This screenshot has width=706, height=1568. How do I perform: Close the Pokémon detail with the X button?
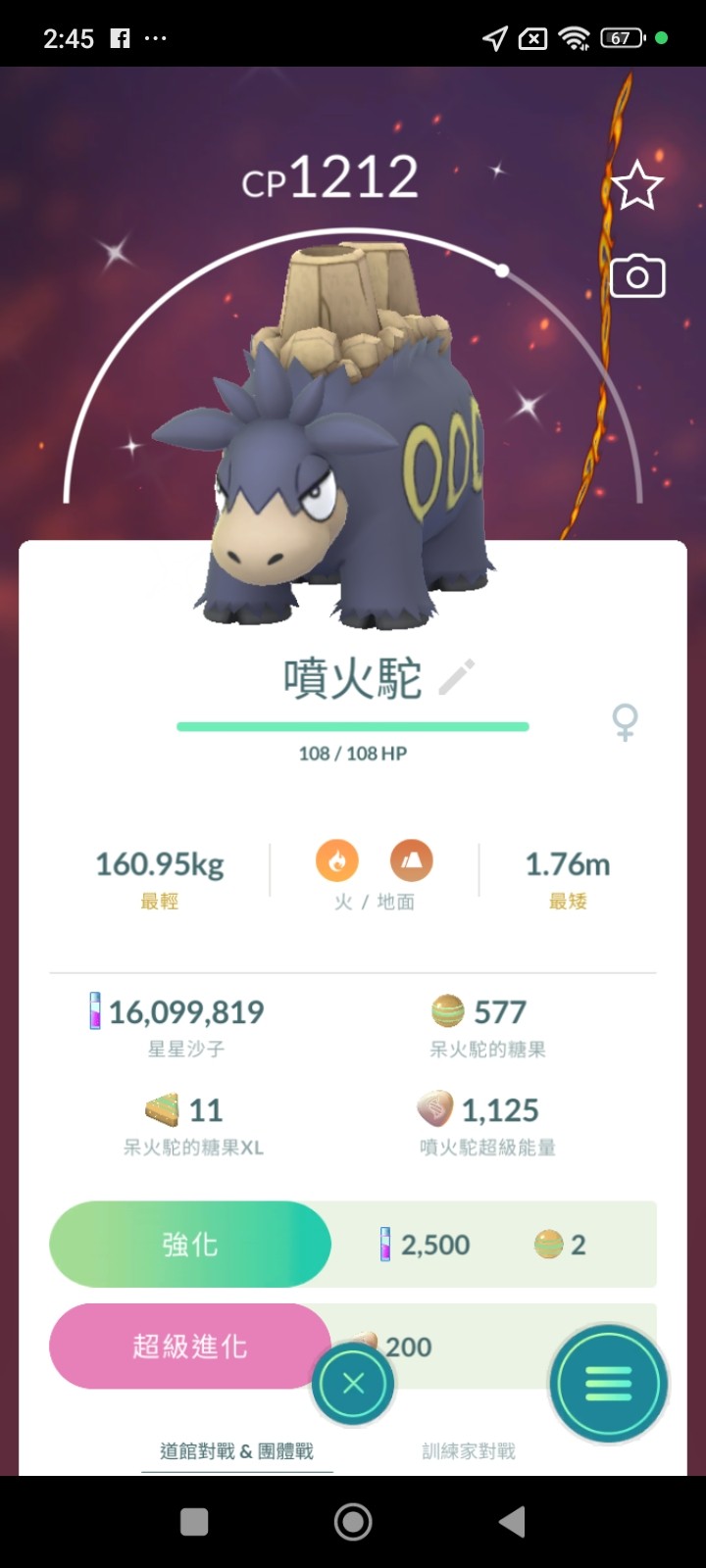[x=353, y=1383]
